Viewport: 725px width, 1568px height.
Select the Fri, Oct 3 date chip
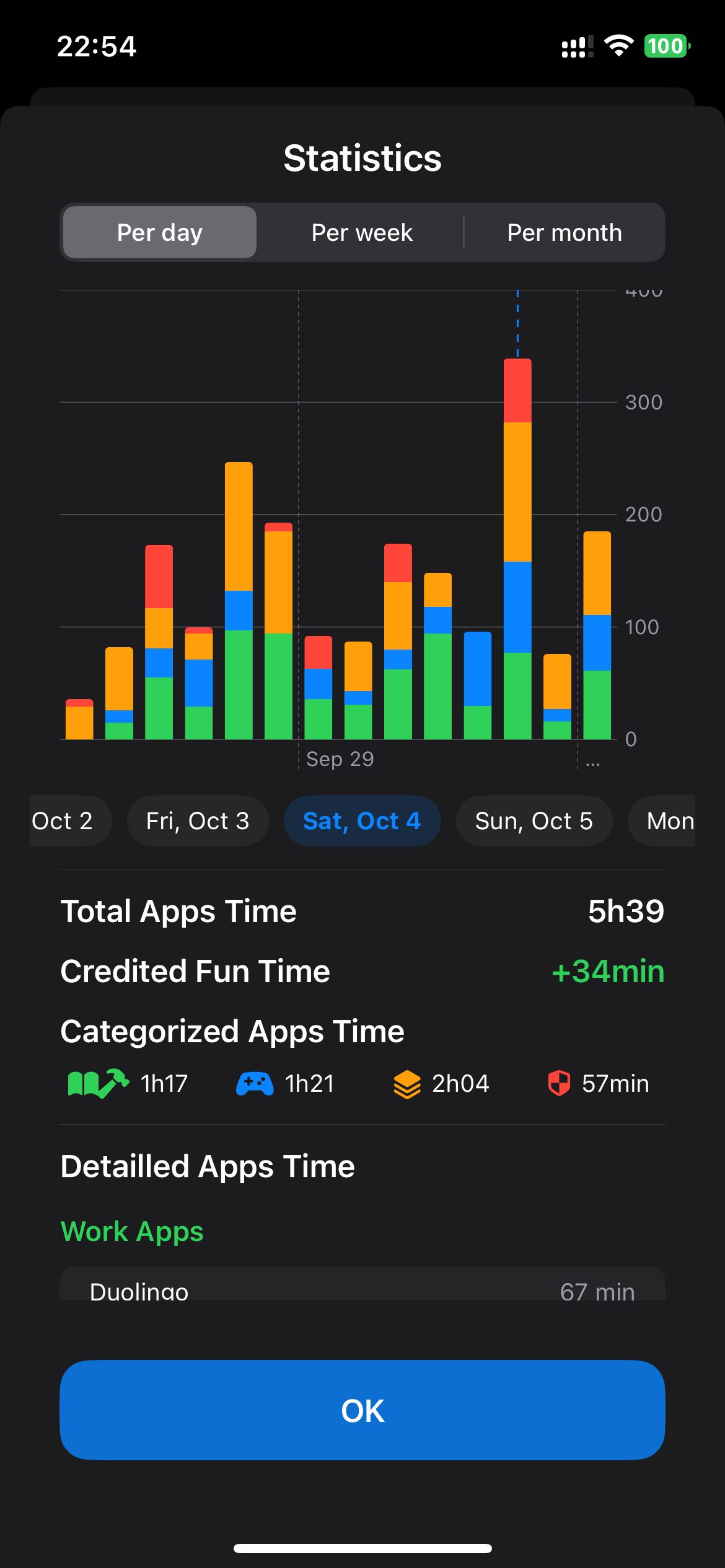click(x=198, y=820)
